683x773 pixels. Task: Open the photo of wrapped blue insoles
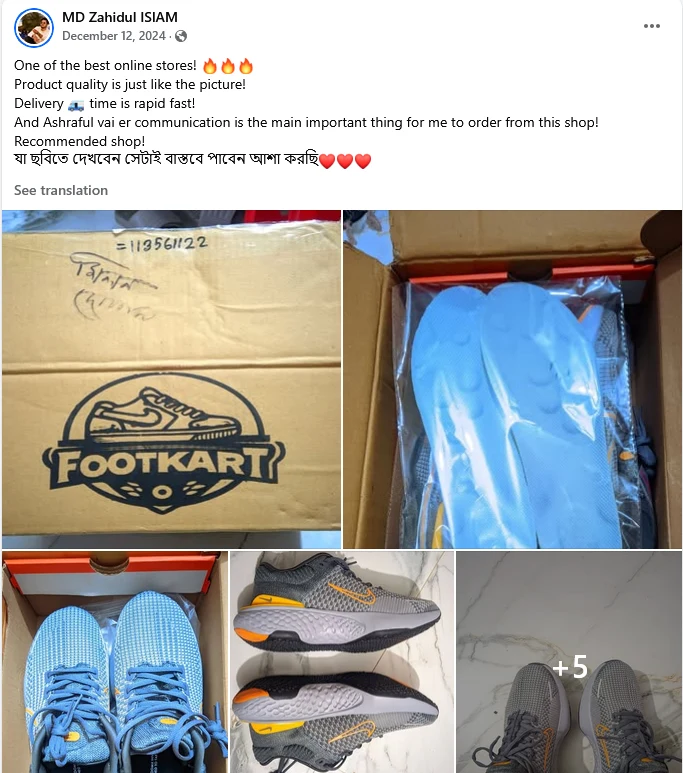512,380
